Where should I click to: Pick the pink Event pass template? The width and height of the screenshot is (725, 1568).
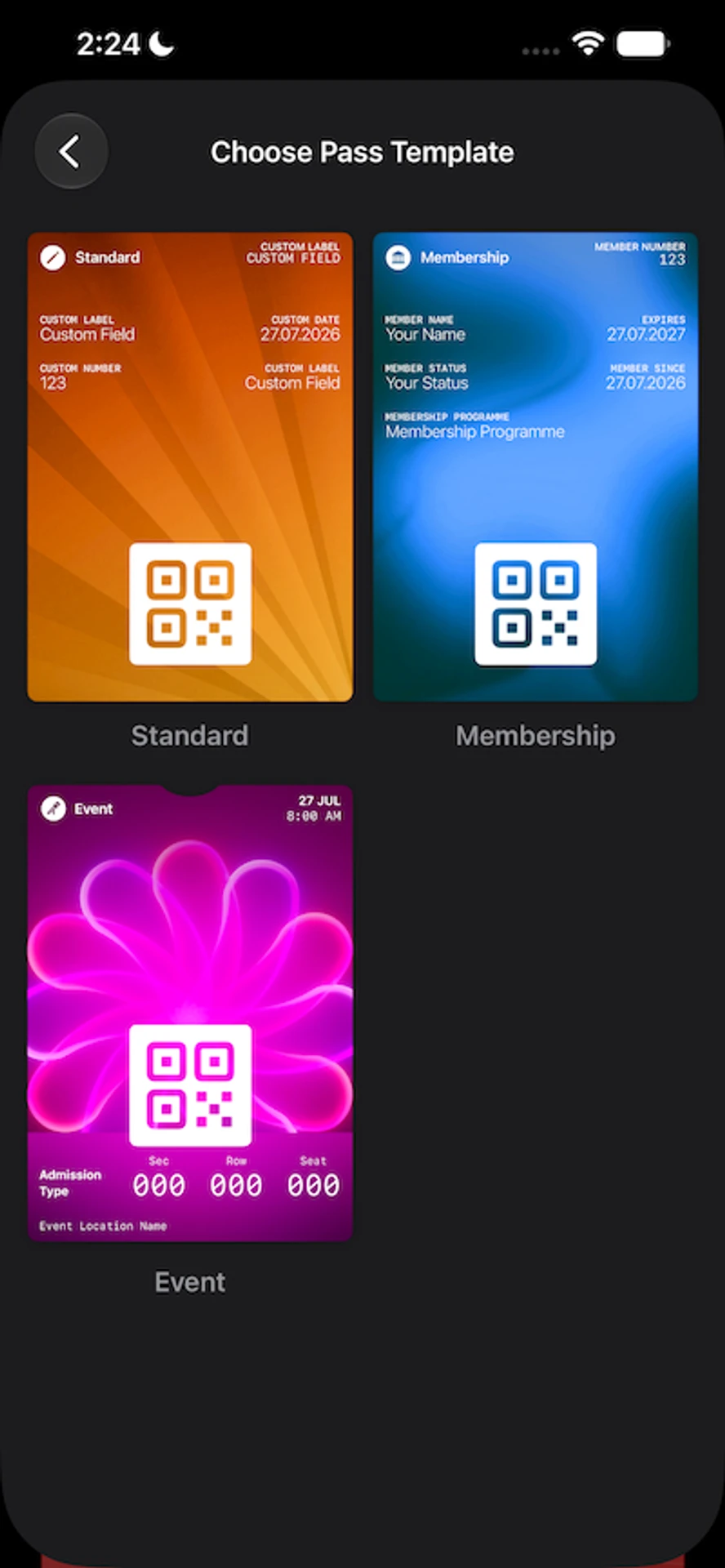(190, 1013)
